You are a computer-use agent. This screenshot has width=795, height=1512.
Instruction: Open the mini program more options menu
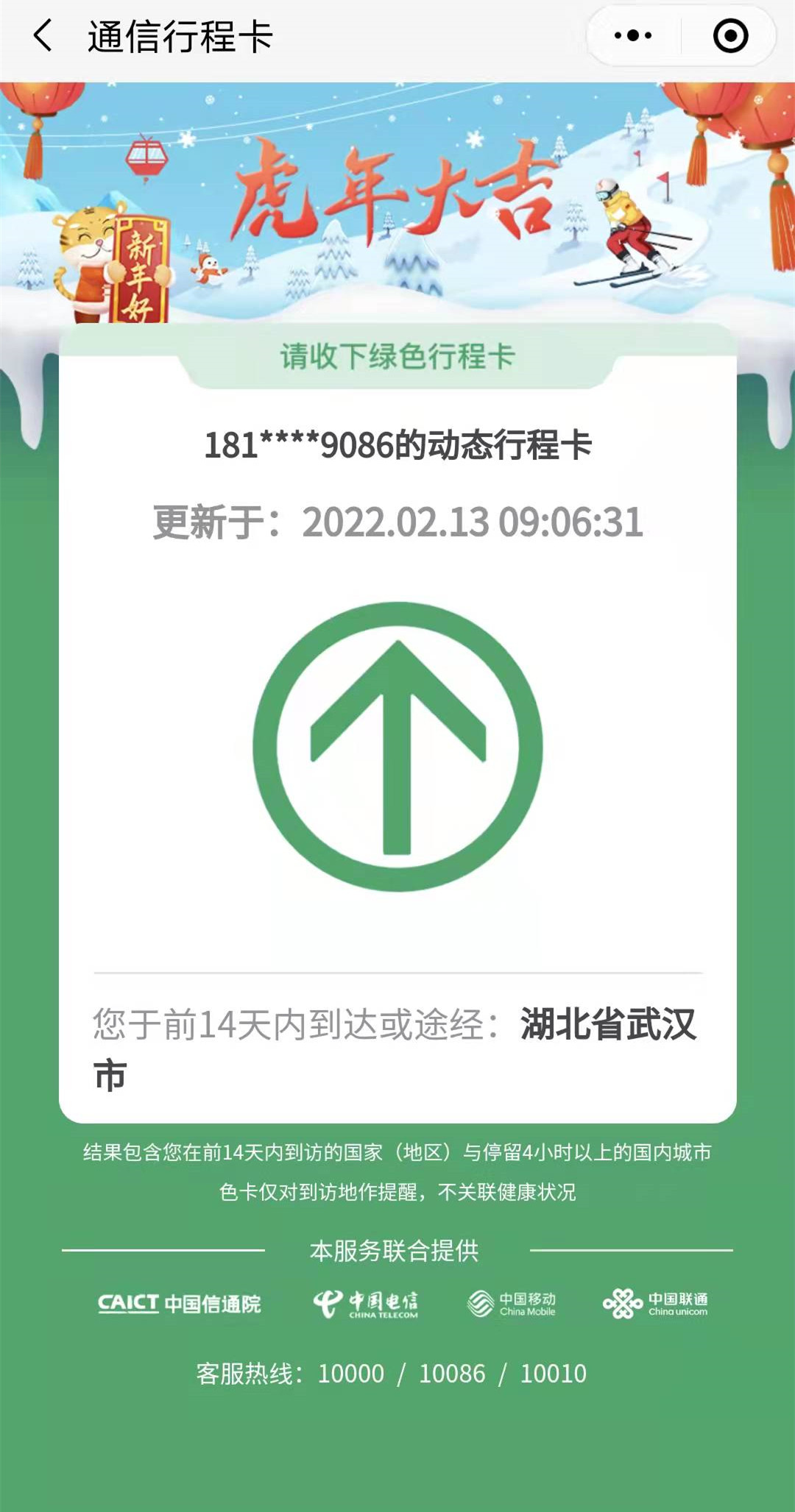click(x=633, y=35)
